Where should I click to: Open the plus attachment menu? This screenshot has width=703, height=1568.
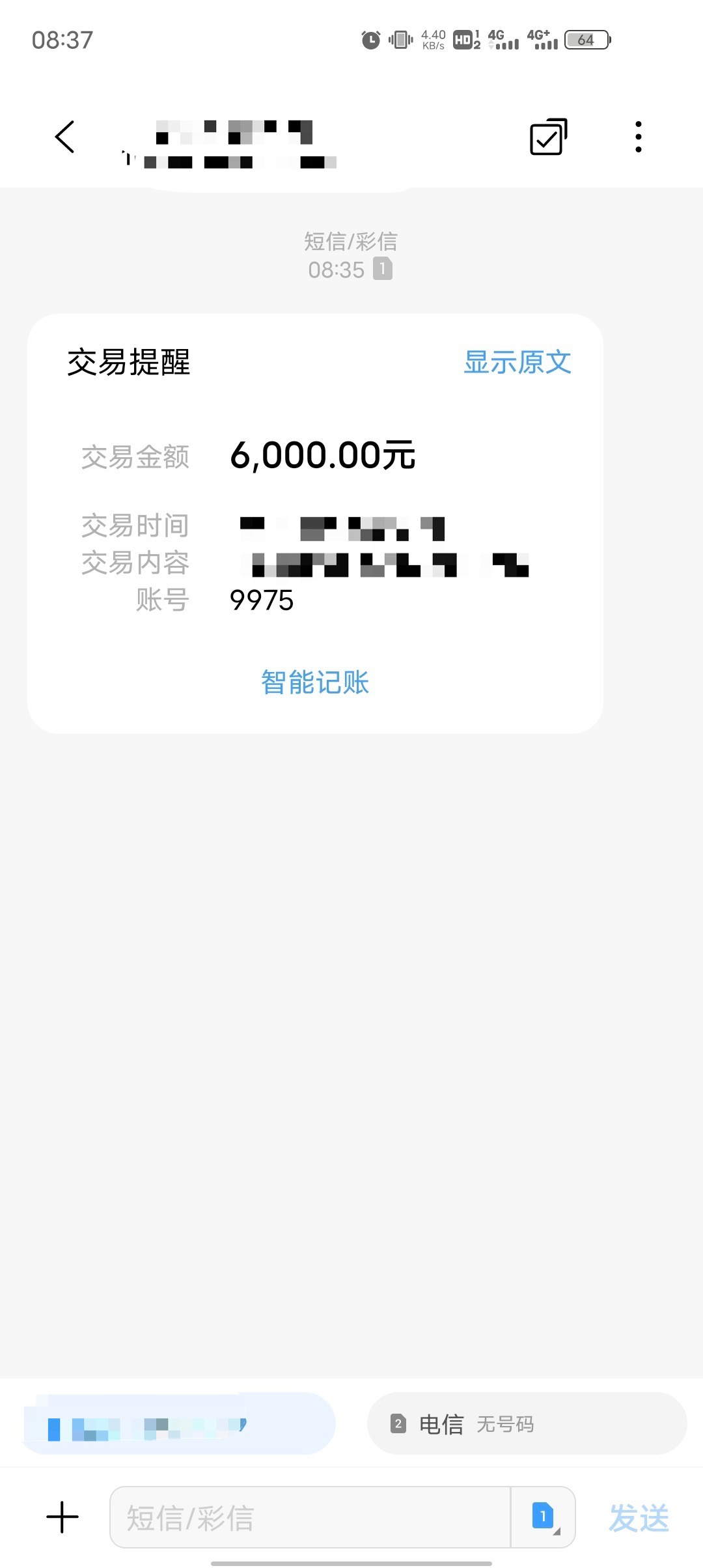click(x=62, y=1517)
